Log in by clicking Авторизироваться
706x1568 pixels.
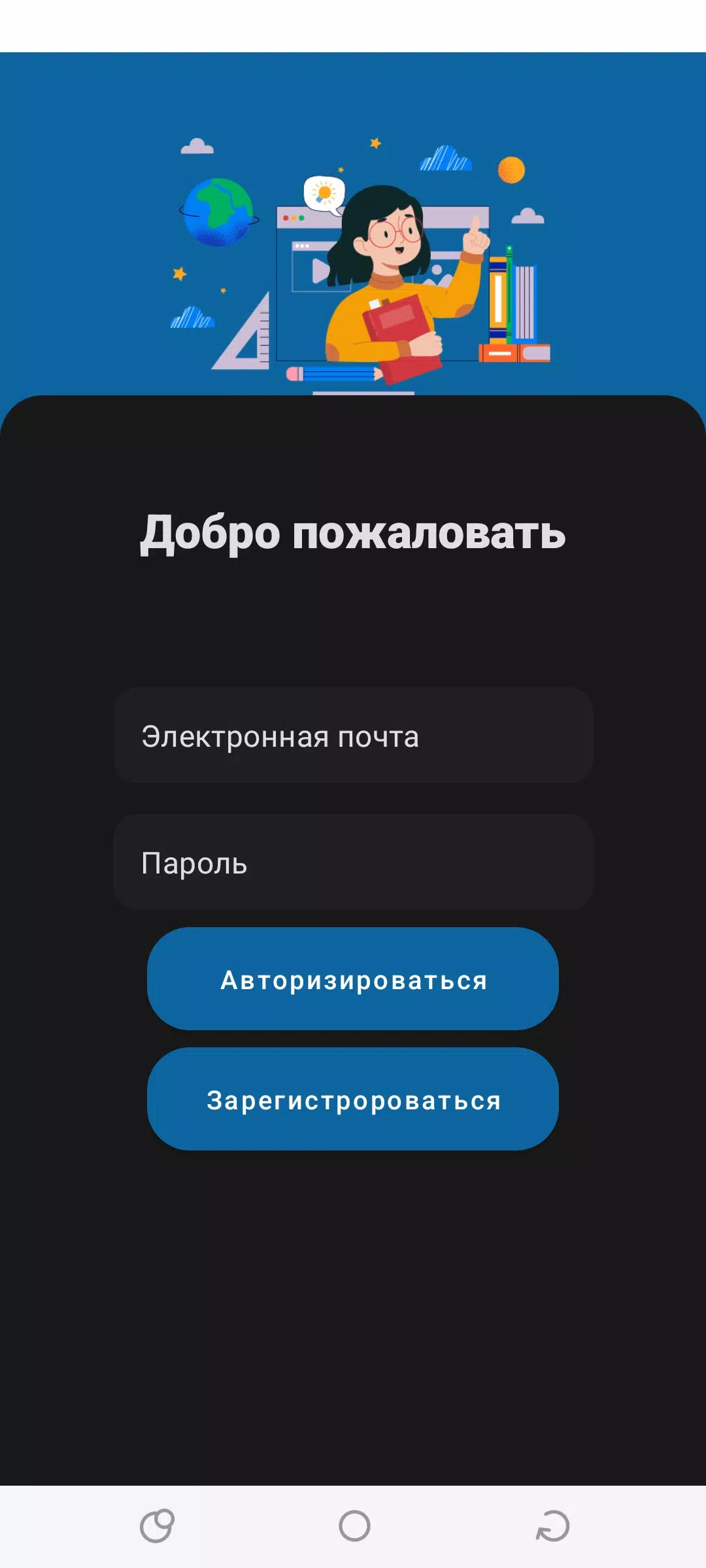(x=353, y=980)
